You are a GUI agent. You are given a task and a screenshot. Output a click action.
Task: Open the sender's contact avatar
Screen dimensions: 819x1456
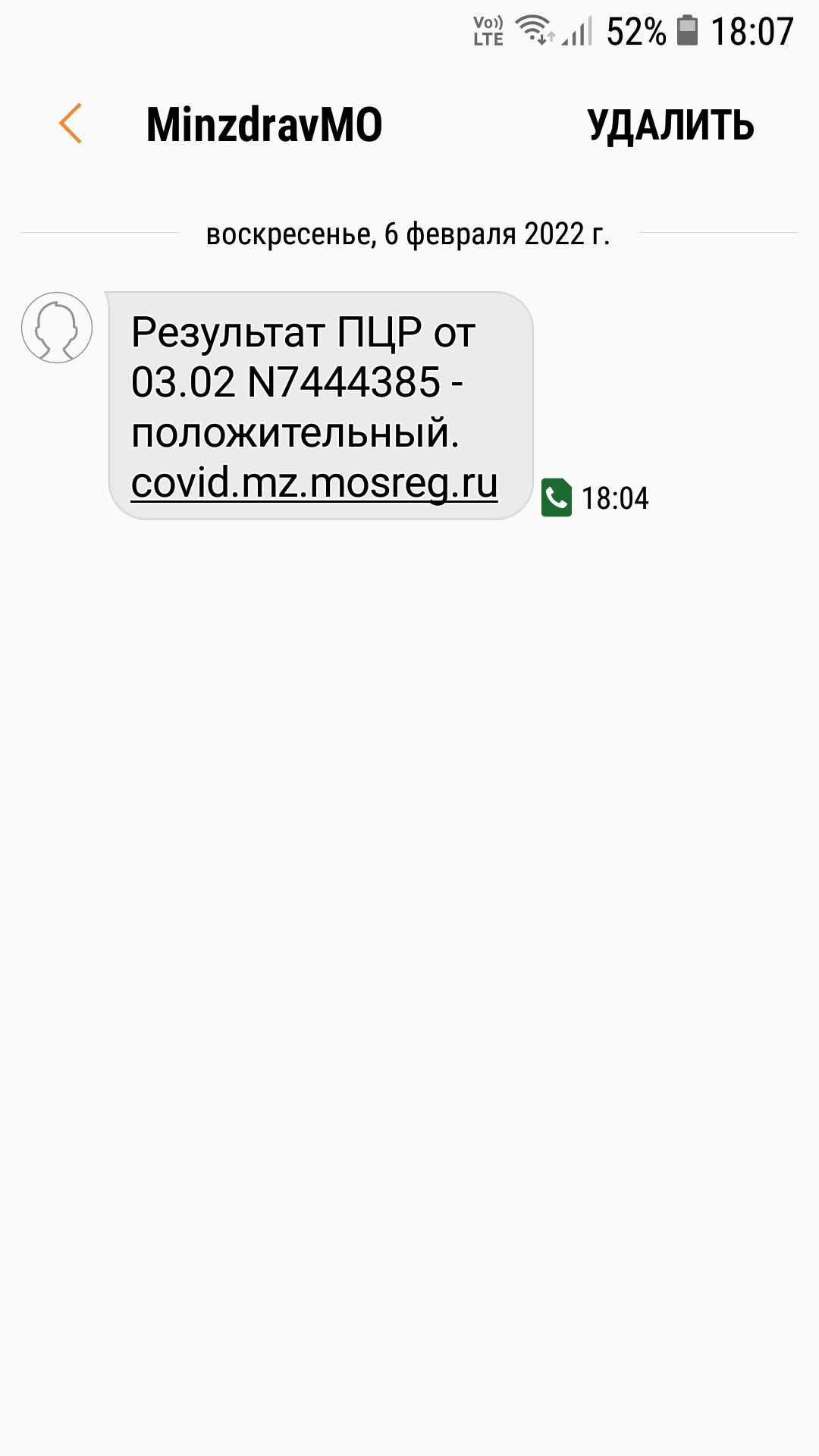pyautogui.click(x=57, y=328)
